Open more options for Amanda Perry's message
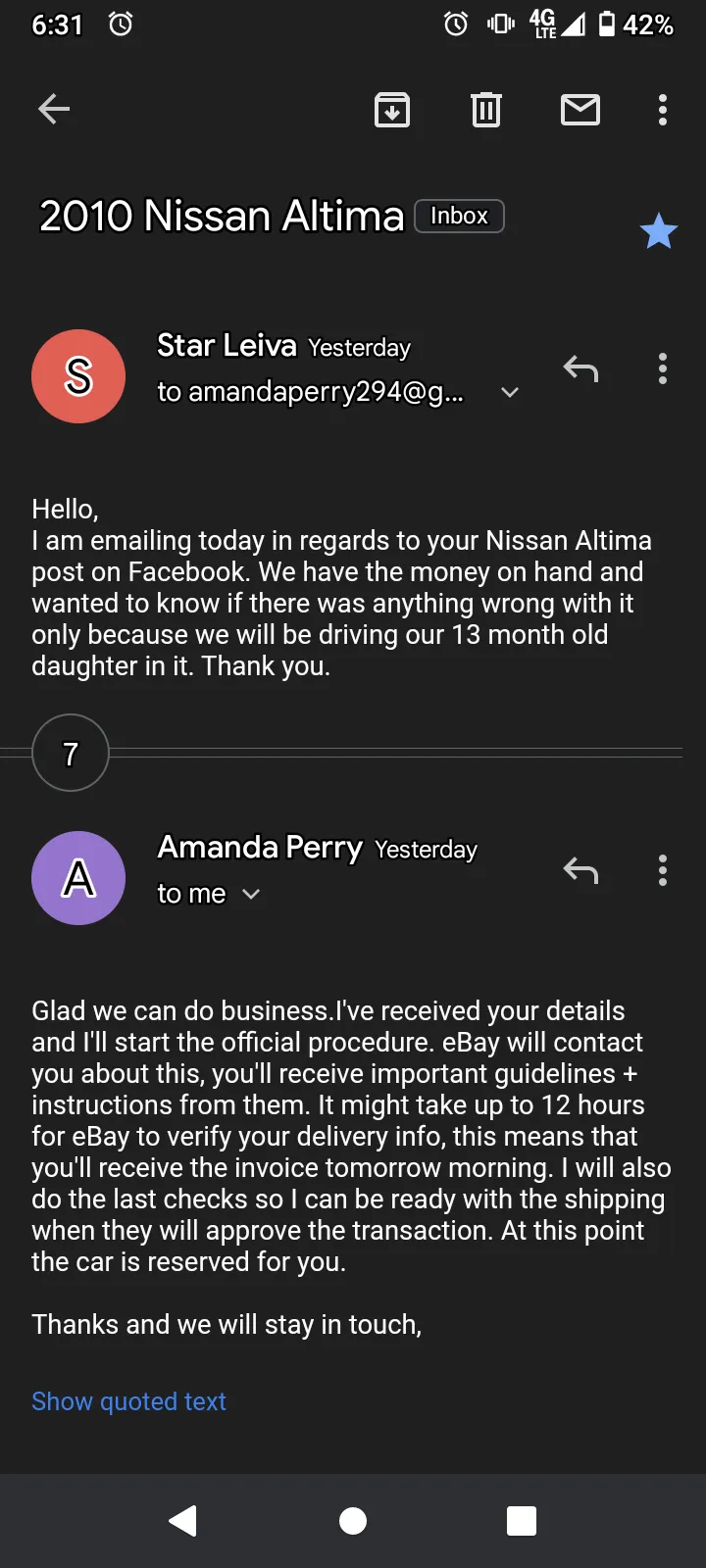Viewport: 706px width, 1568px height. [663, 870]
